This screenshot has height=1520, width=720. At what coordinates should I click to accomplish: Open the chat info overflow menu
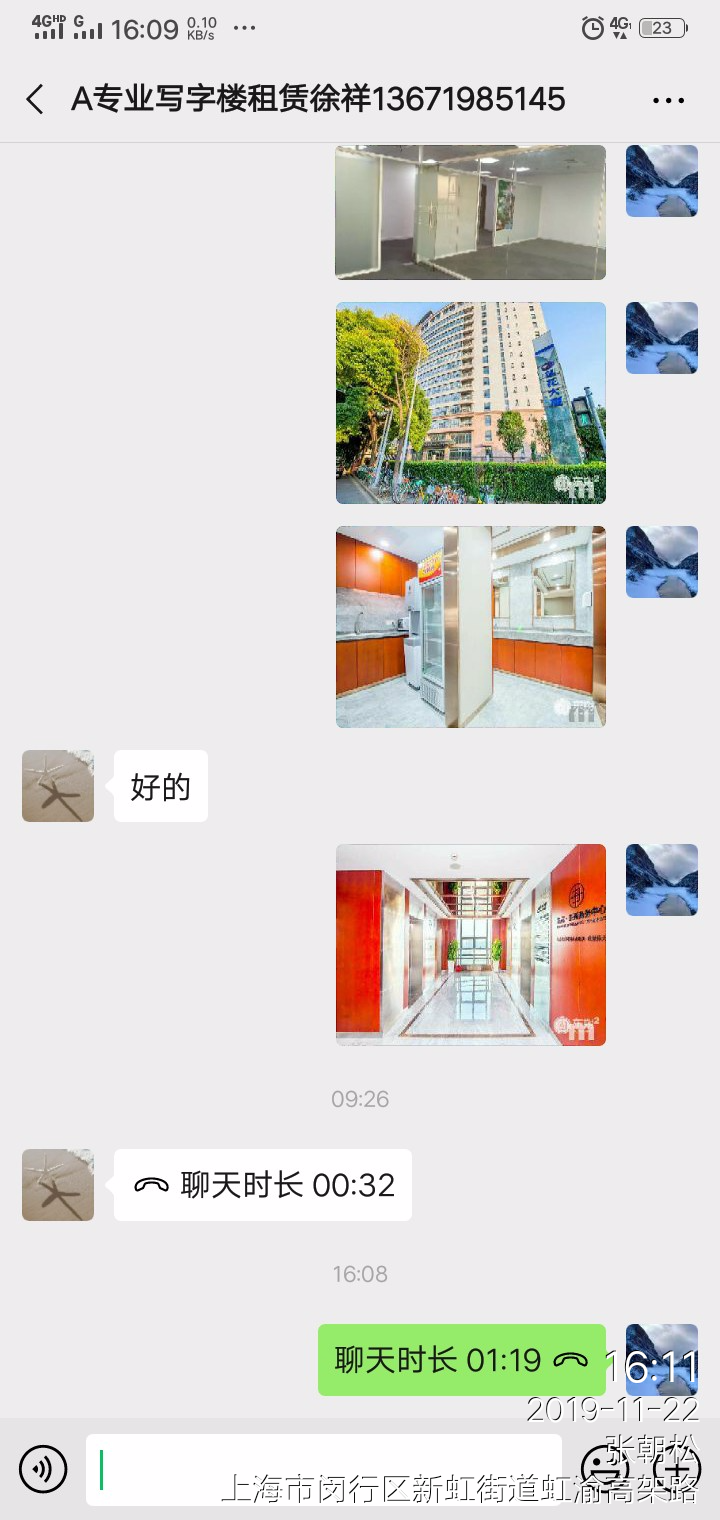point(668,100)
